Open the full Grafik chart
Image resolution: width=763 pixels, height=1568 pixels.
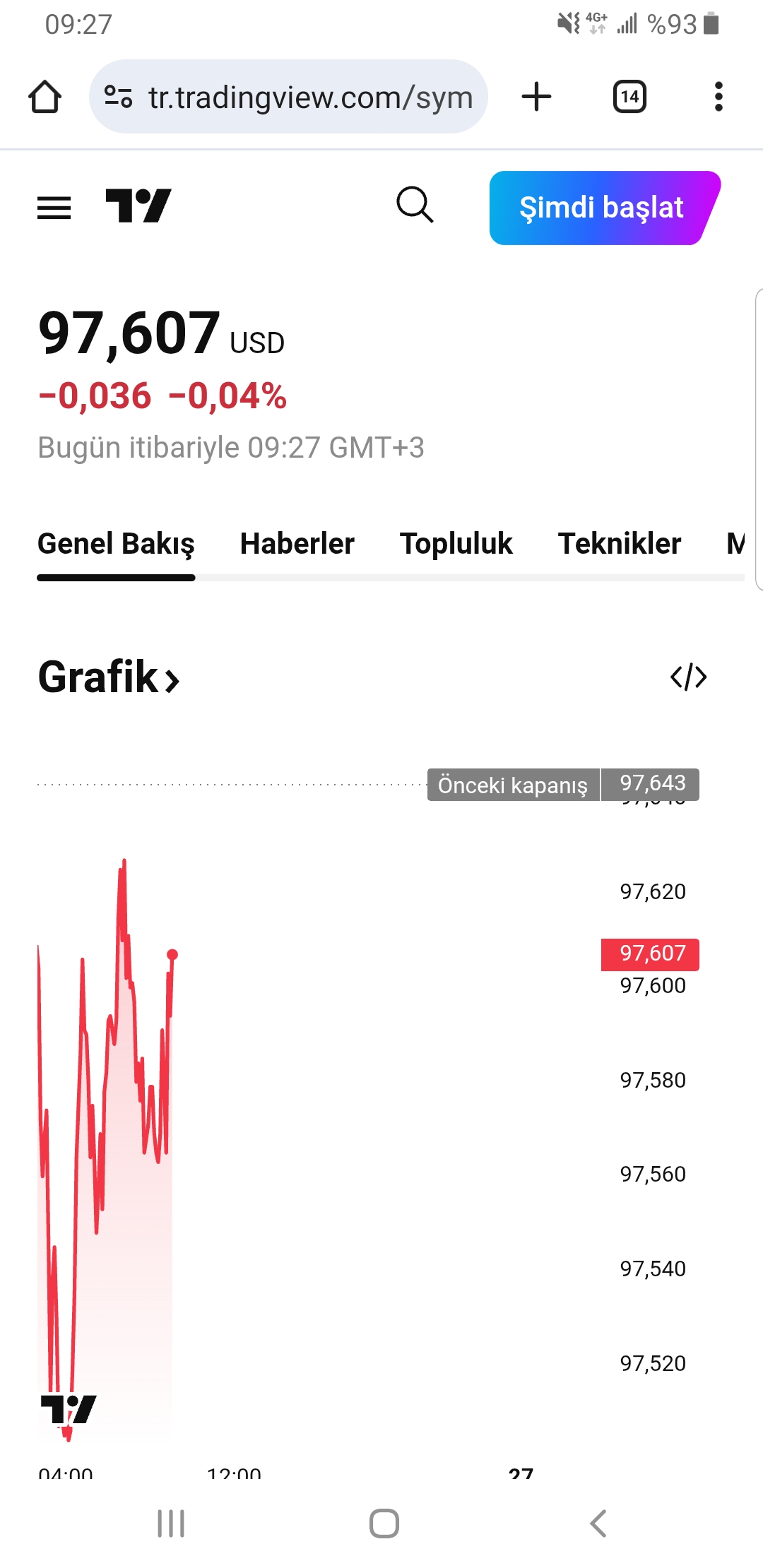(x=109, y=677)
